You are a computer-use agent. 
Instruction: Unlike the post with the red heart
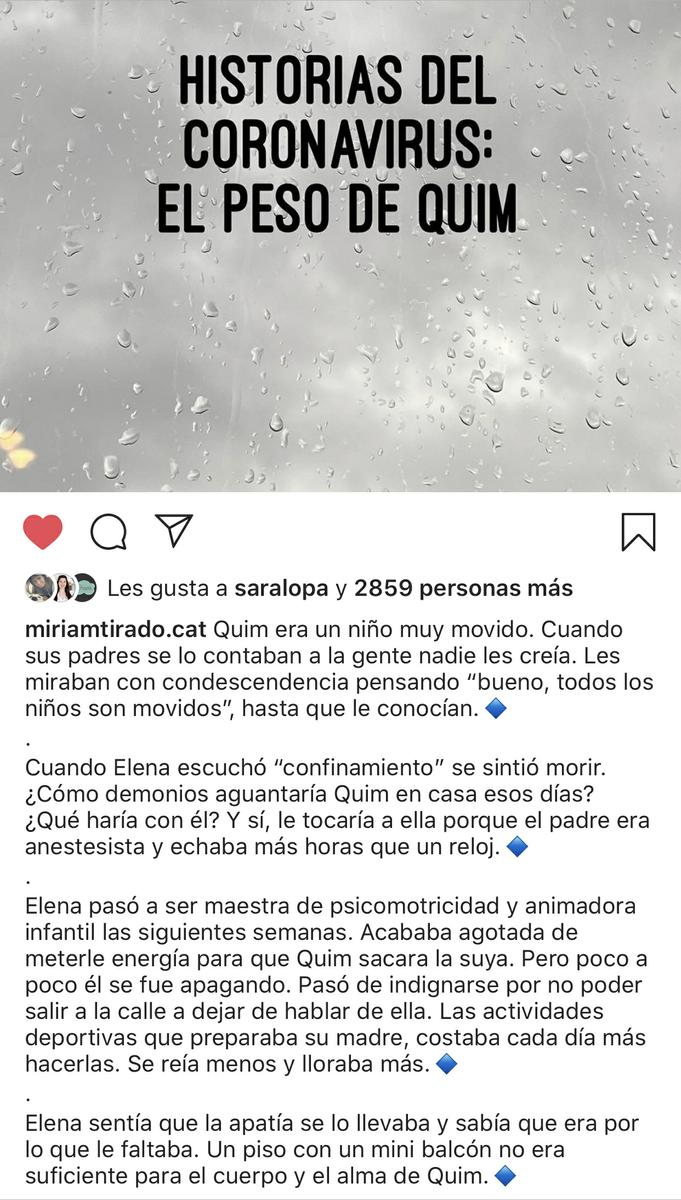[43, 531]
